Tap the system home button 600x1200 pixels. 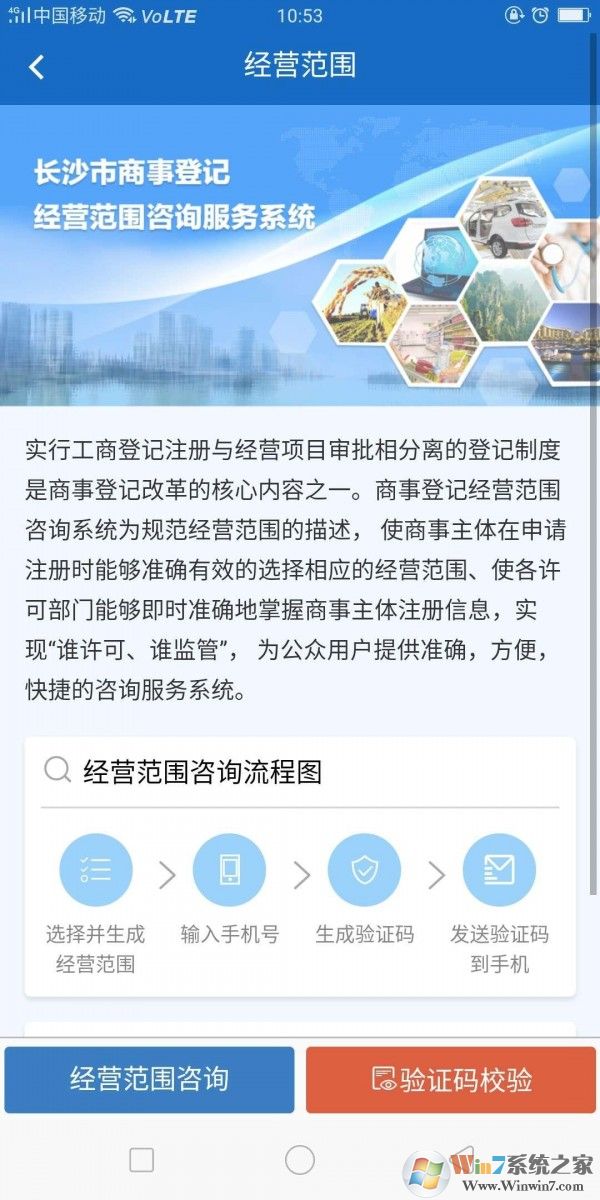click(x=299, y=1160)
